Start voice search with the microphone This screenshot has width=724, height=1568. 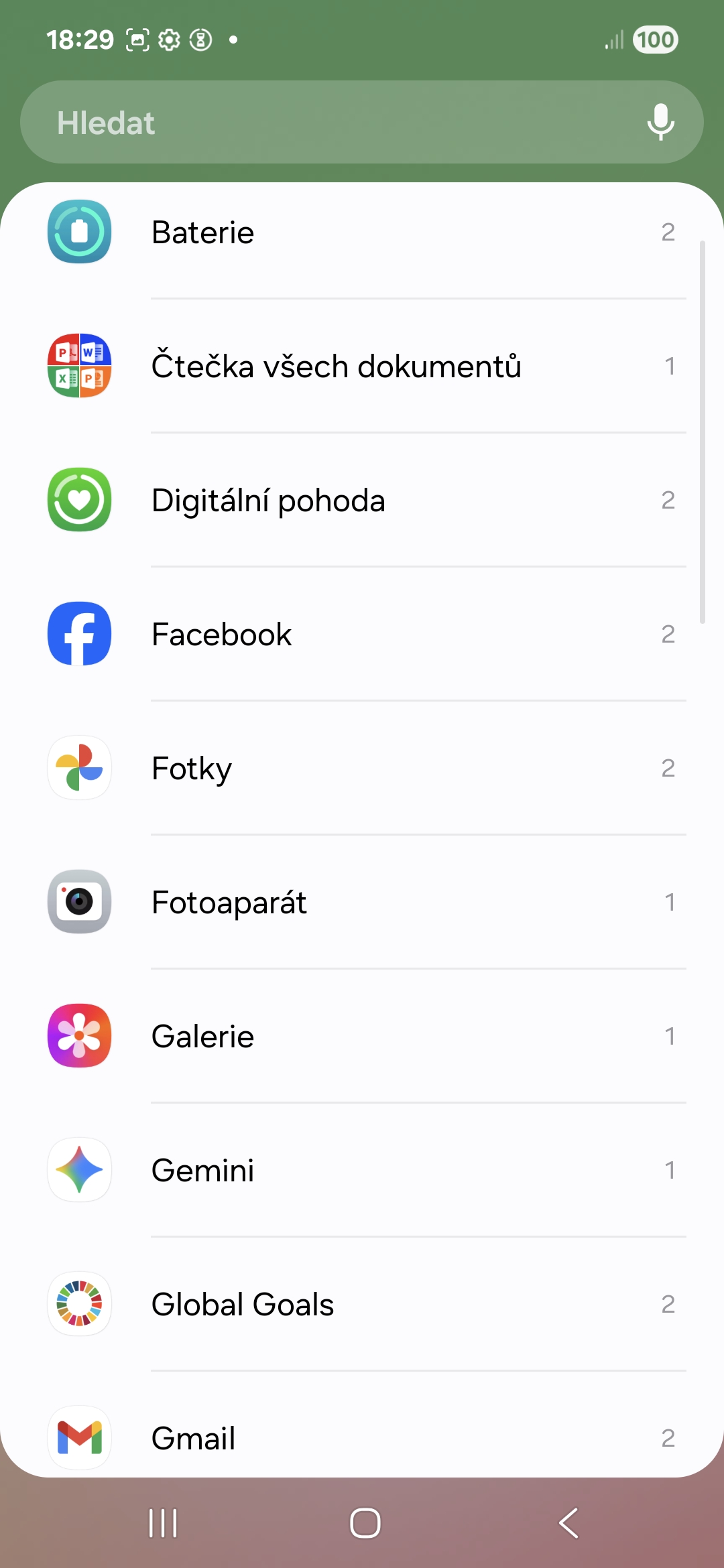pos(660,122)
